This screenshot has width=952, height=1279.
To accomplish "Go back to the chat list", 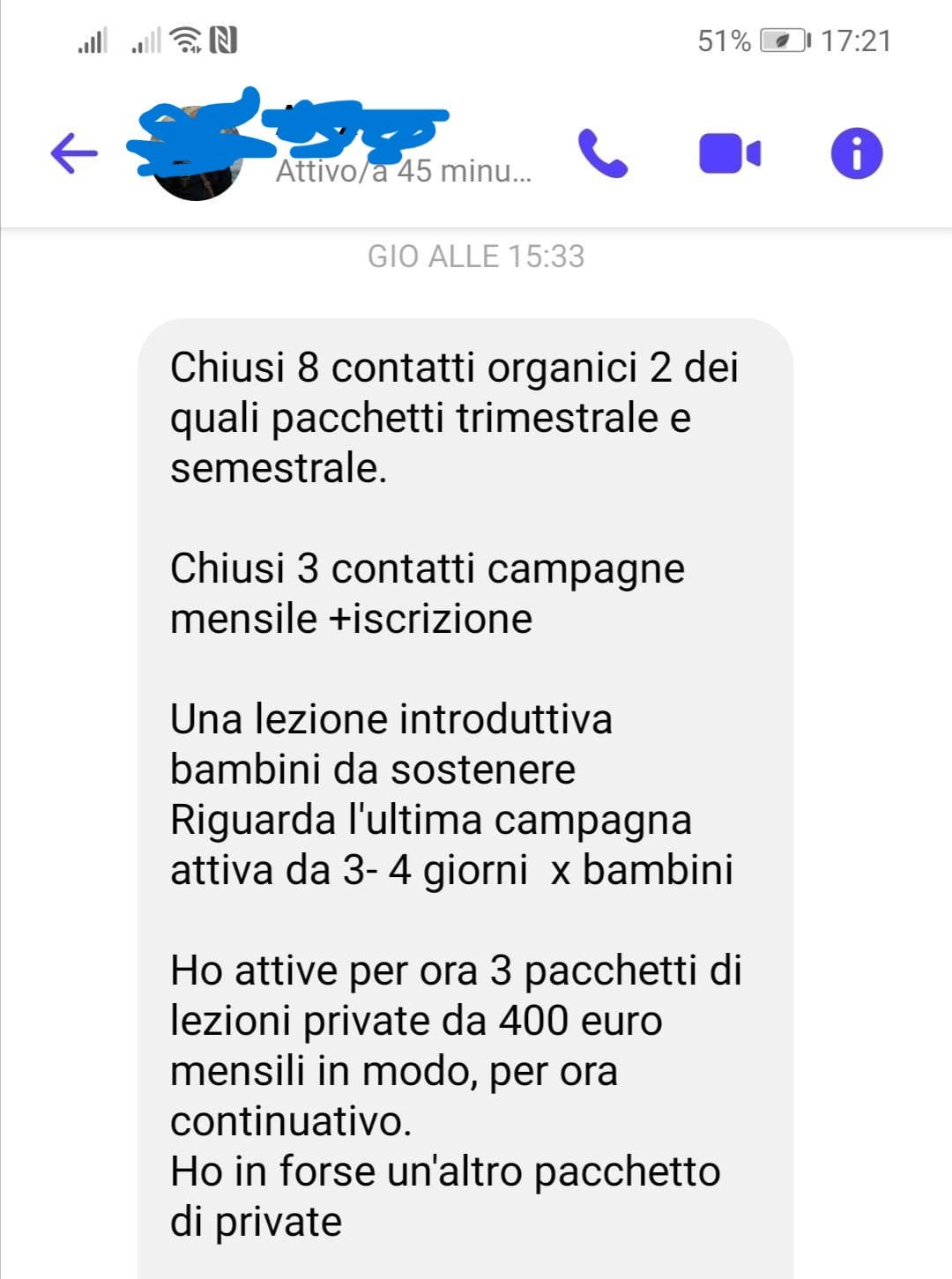I will click(x=74, y=153).
